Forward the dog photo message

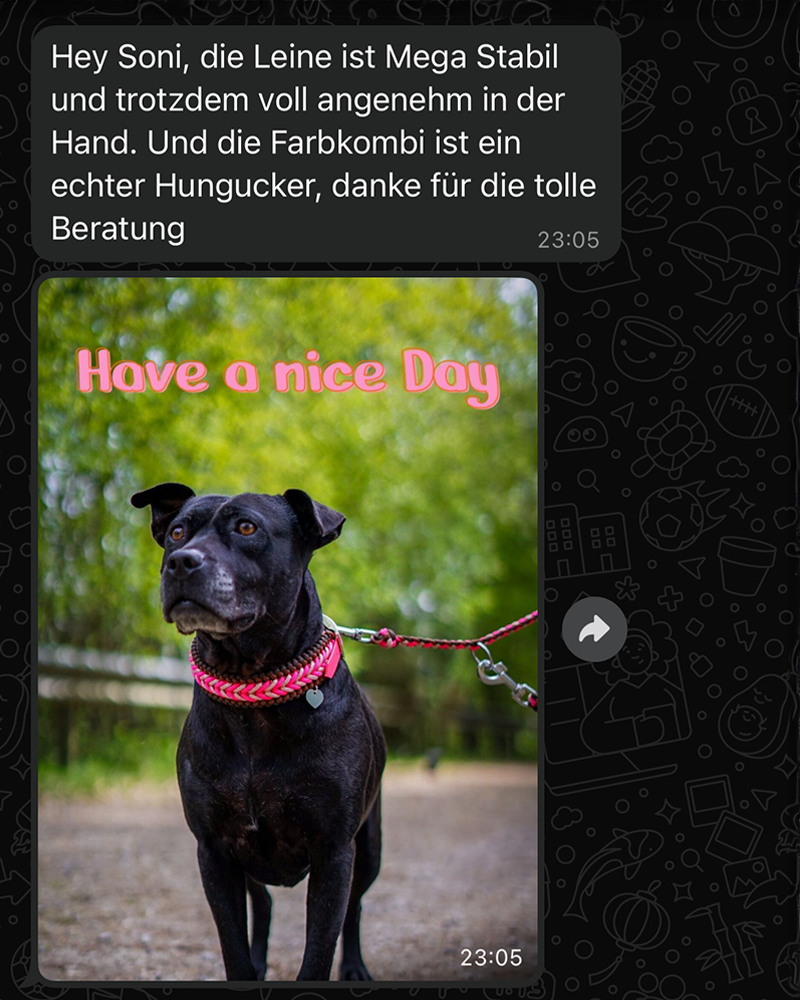tap(594, 629)
